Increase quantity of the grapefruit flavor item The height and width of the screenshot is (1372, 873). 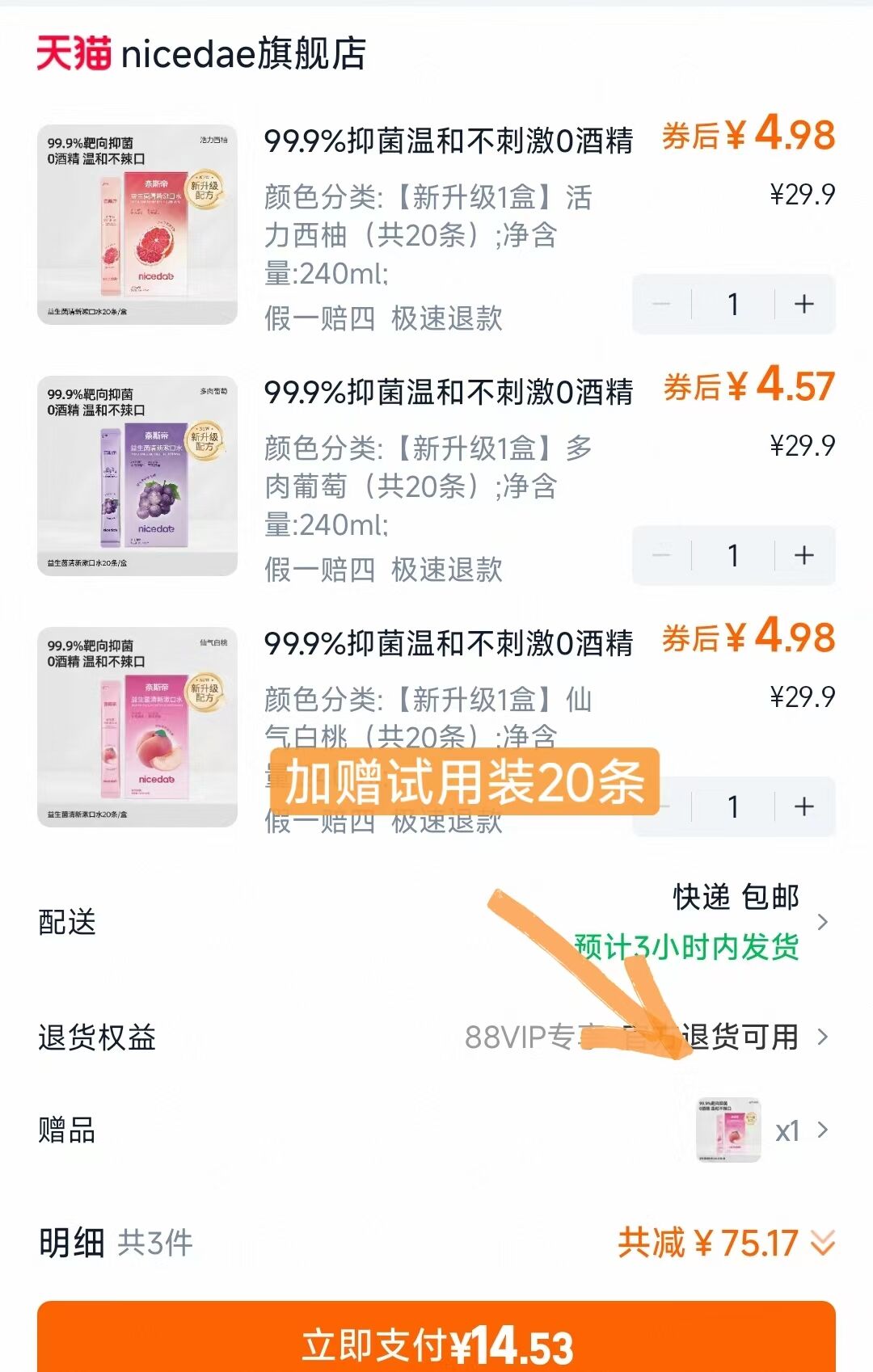click(x=803, y=304)
